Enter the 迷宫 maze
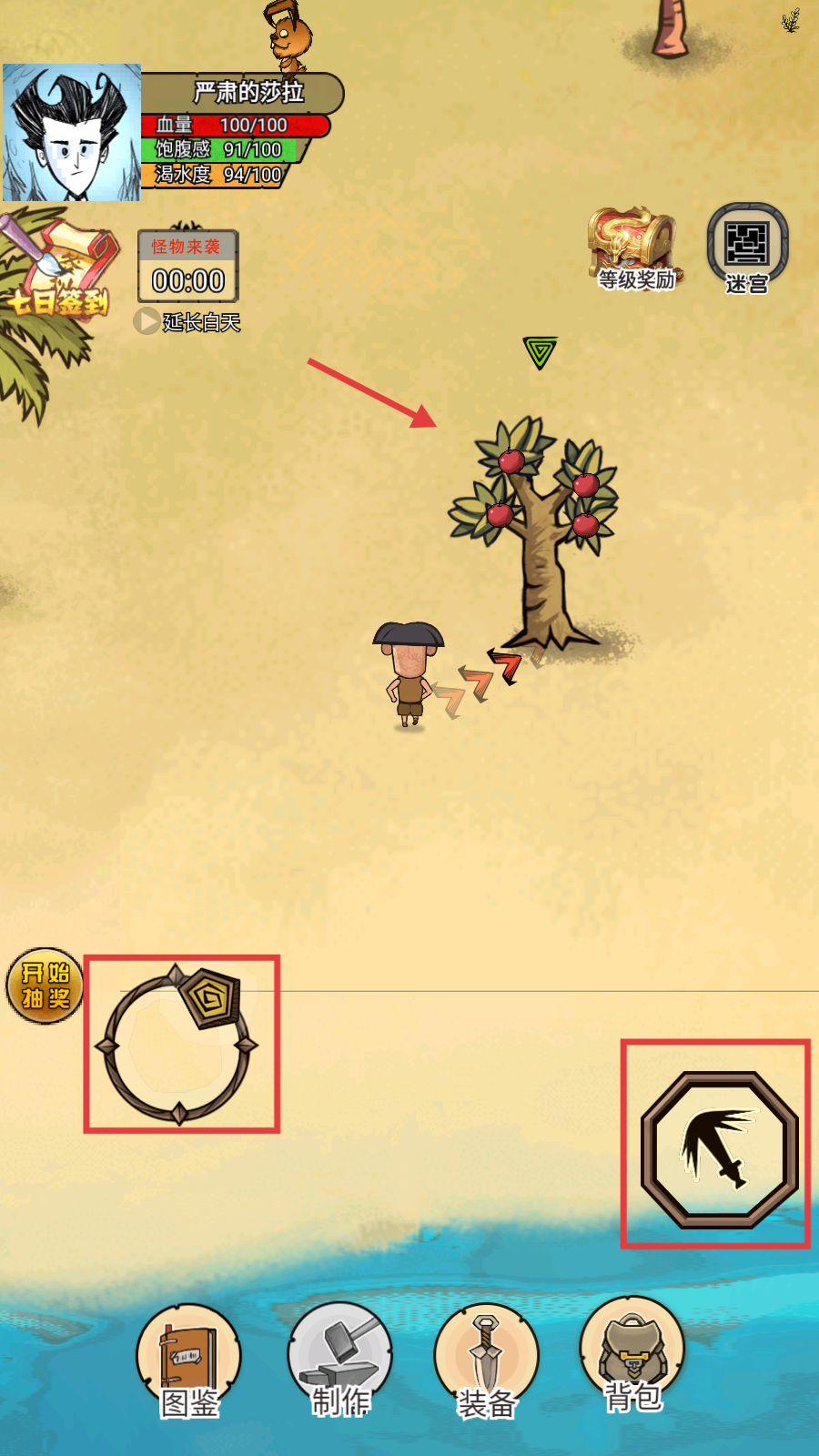Screen dimensions: 819x1456 (747, 248)
